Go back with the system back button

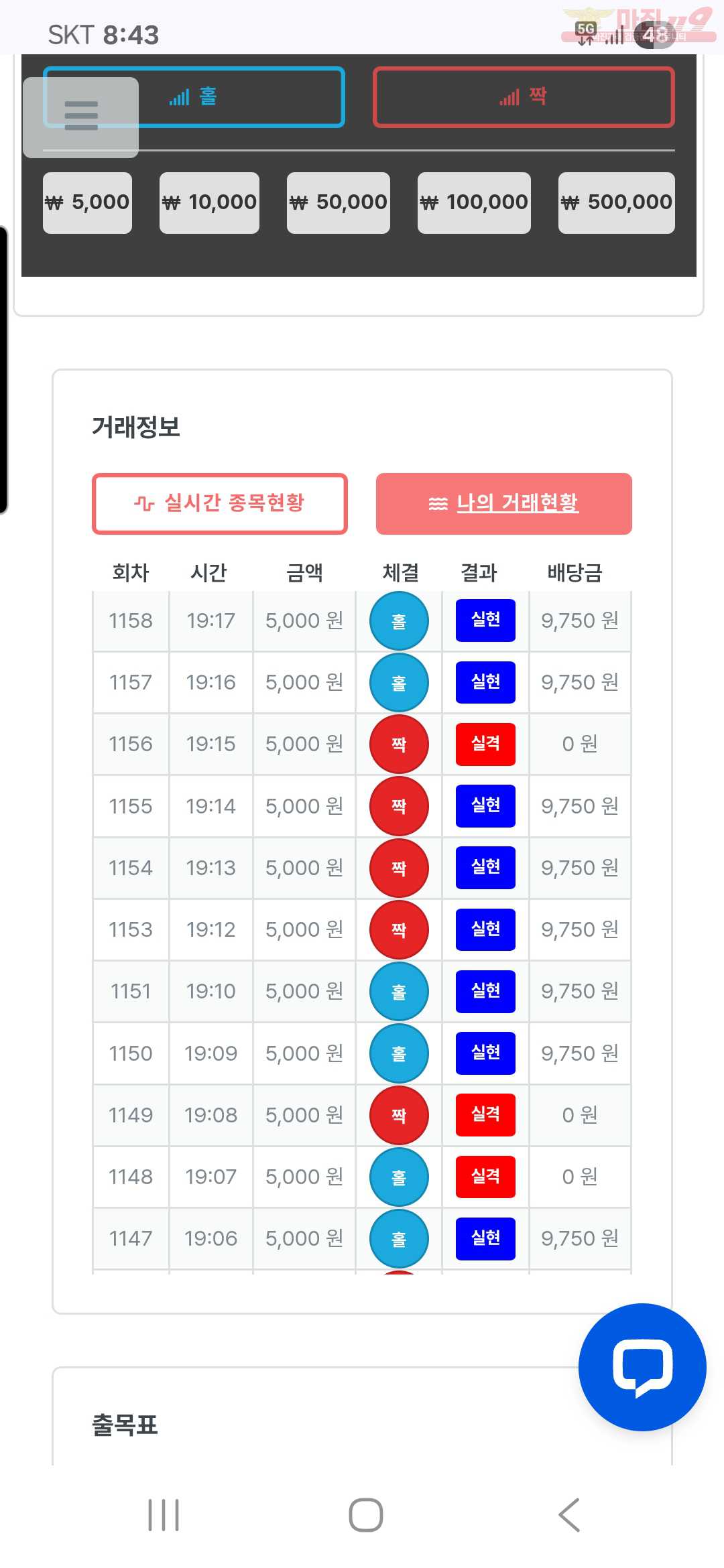click(x=569, y=1515)
